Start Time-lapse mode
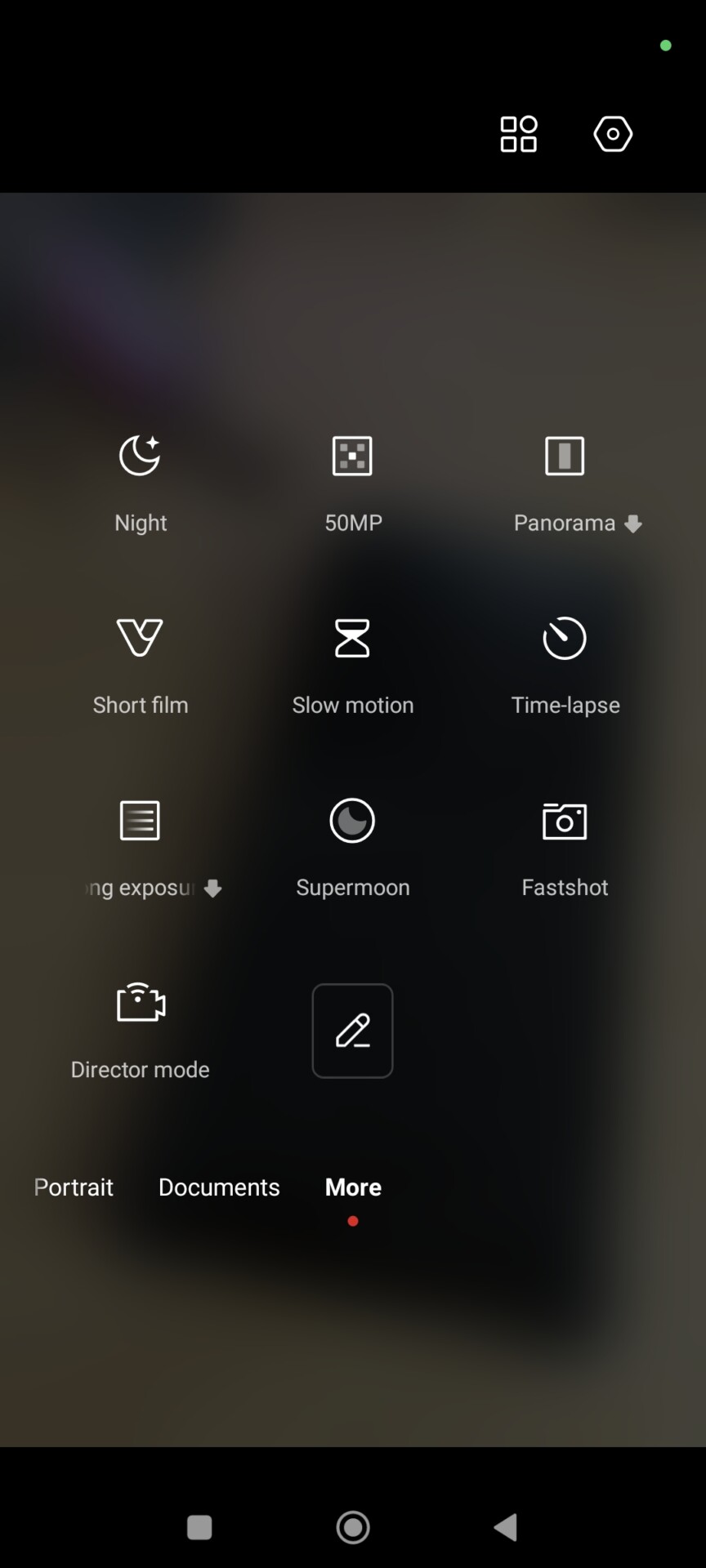Screen dimensions: 706x1568 coord(565,663)
